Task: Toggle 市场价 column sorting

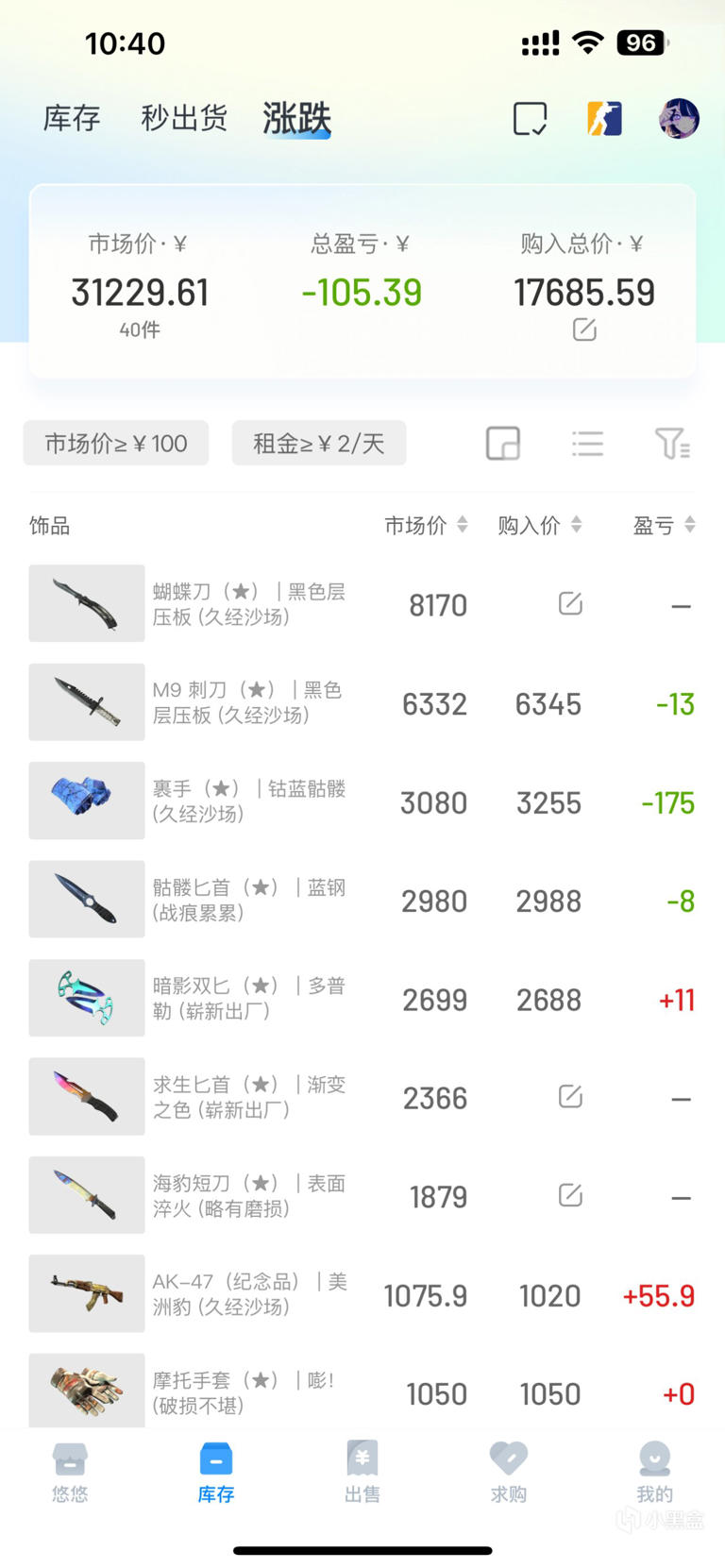Action: coord(426,525)
